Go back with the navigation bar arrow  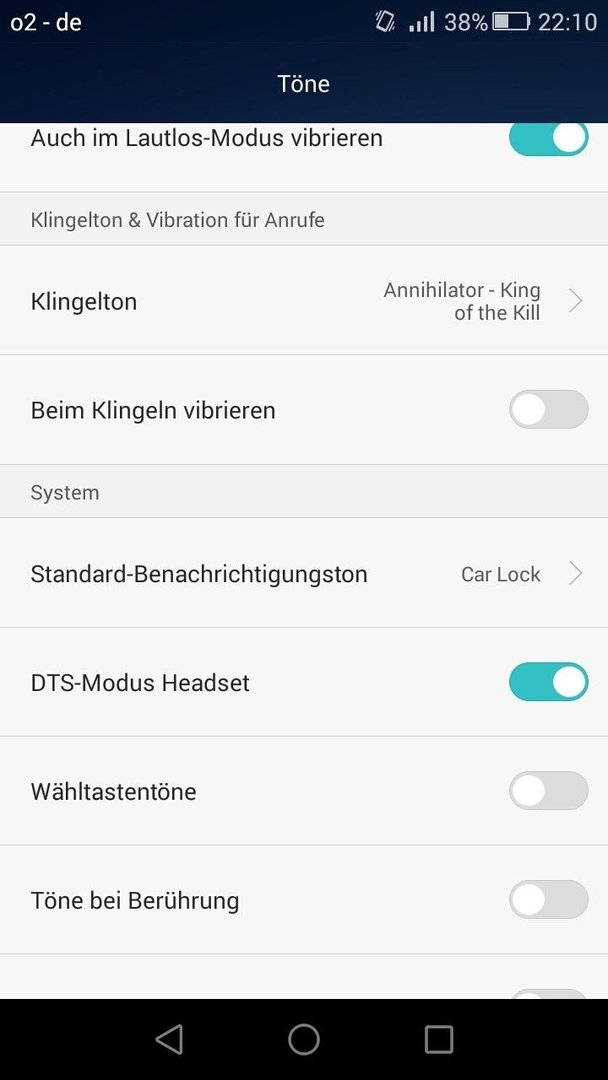(x=169, y=1039)
